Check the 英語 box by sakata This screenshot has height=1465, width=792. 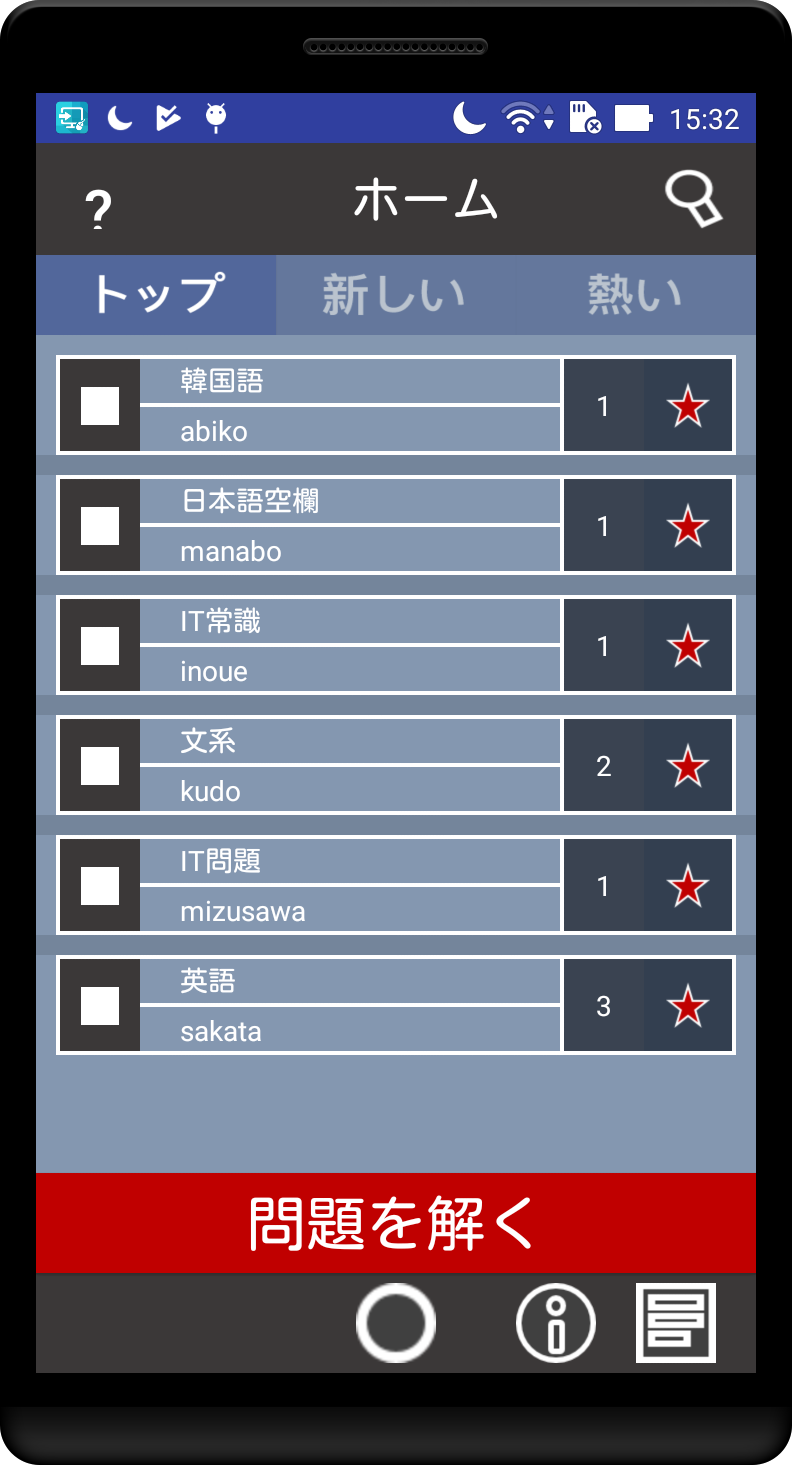[x=100, y=1006]
